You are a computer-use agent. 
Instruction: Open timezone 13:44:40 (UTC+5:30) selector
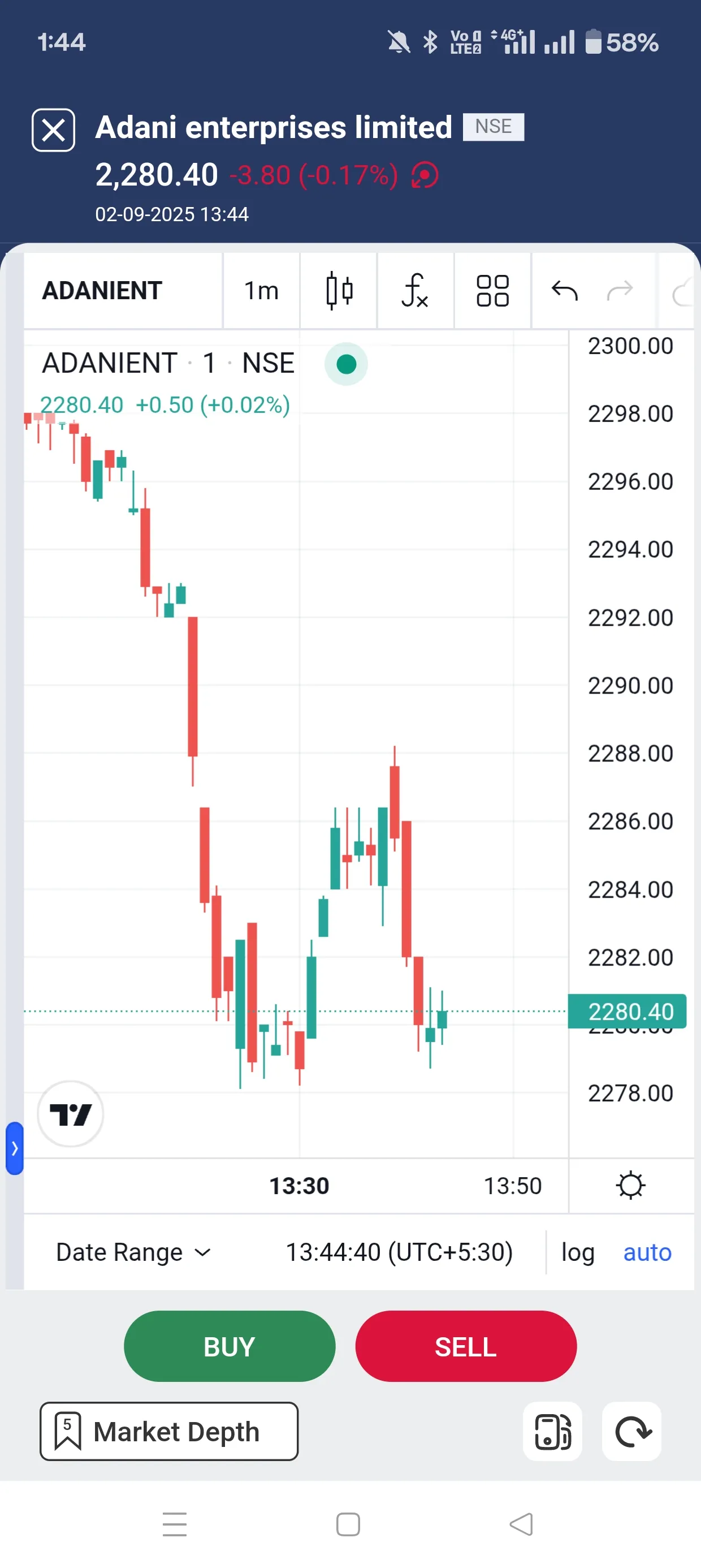[399, 1252]
